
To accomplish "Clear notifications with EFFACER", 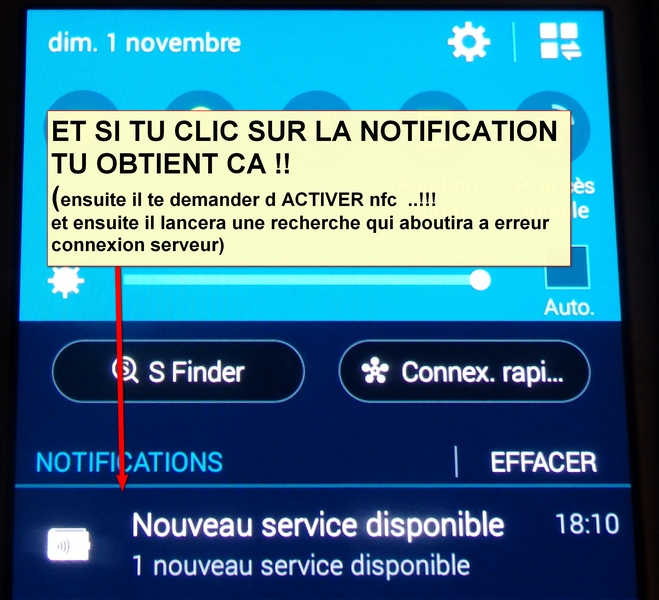I will tap(542, 462).
